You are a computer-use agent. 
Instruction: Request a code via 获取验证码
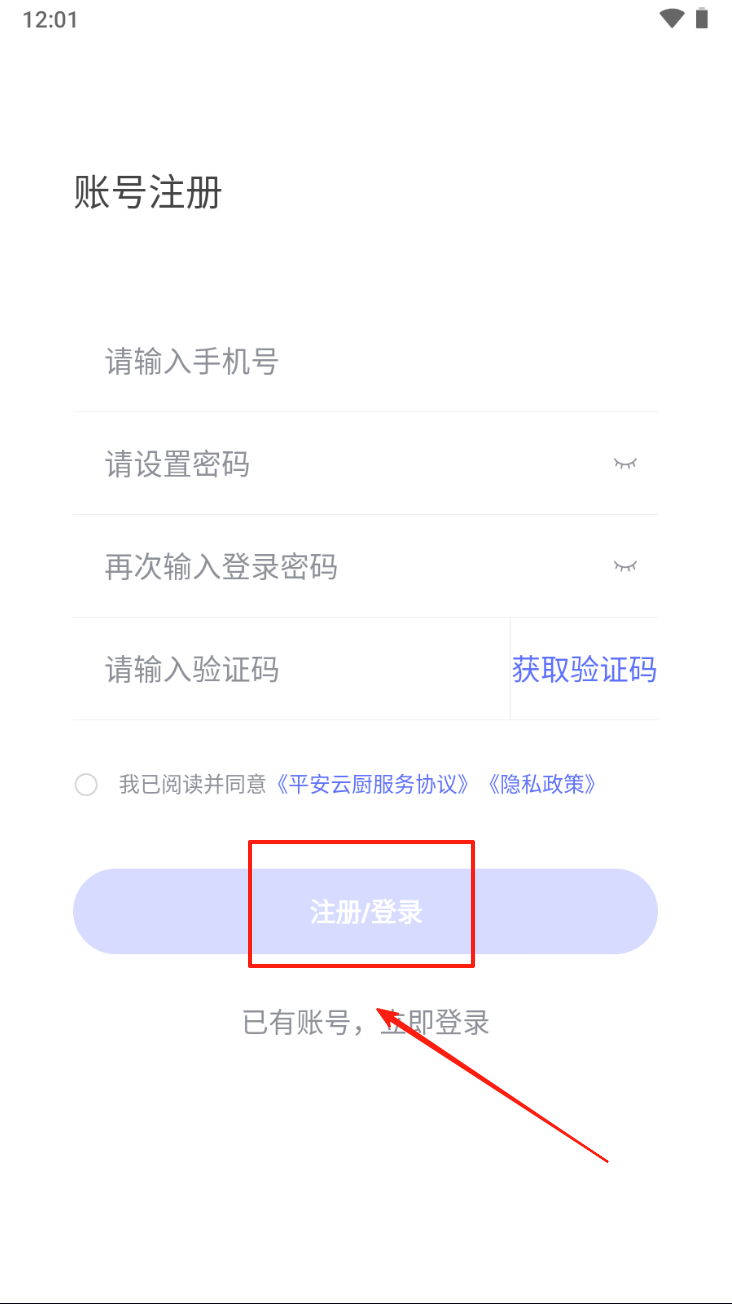[584, 669]
